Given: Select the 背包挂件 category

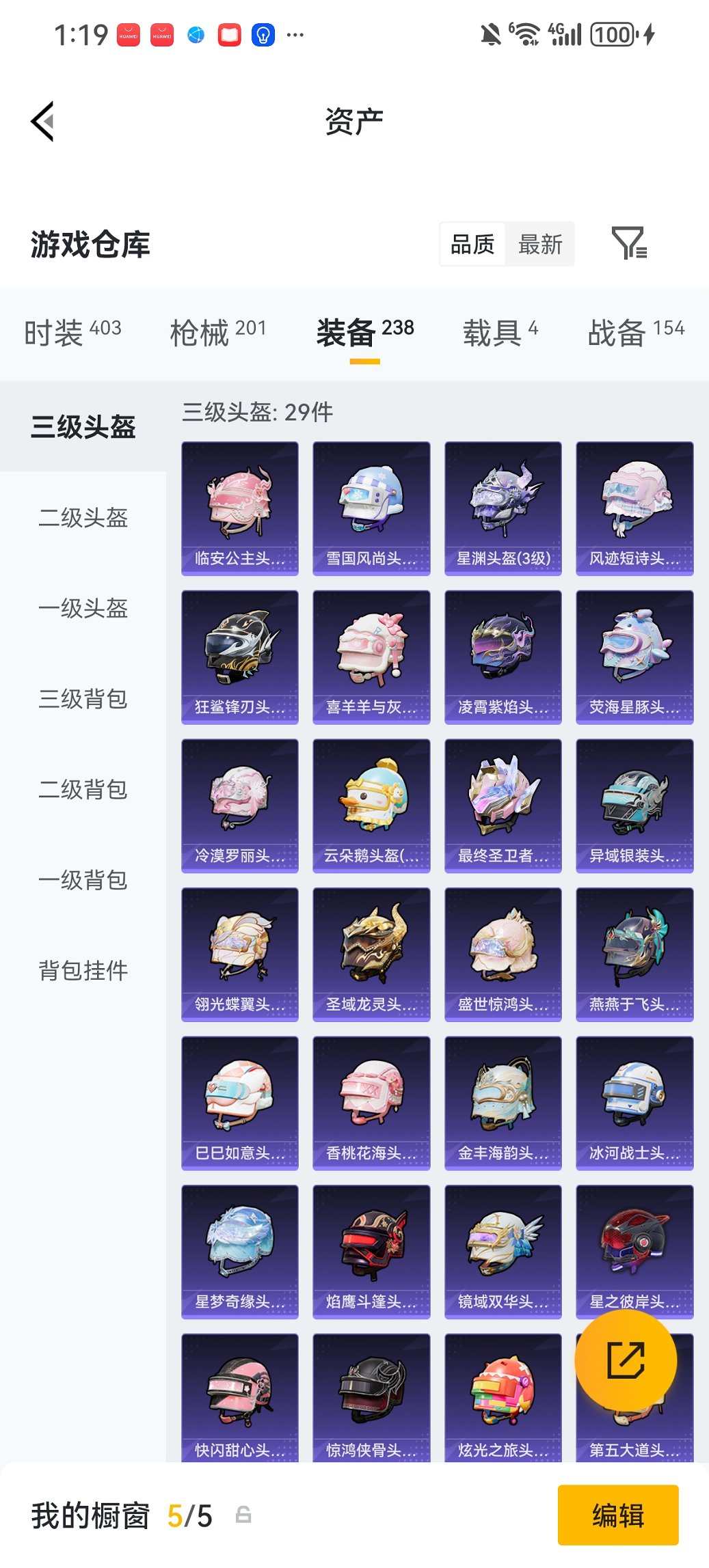Looking at the screenshot, I should [83, 970].
